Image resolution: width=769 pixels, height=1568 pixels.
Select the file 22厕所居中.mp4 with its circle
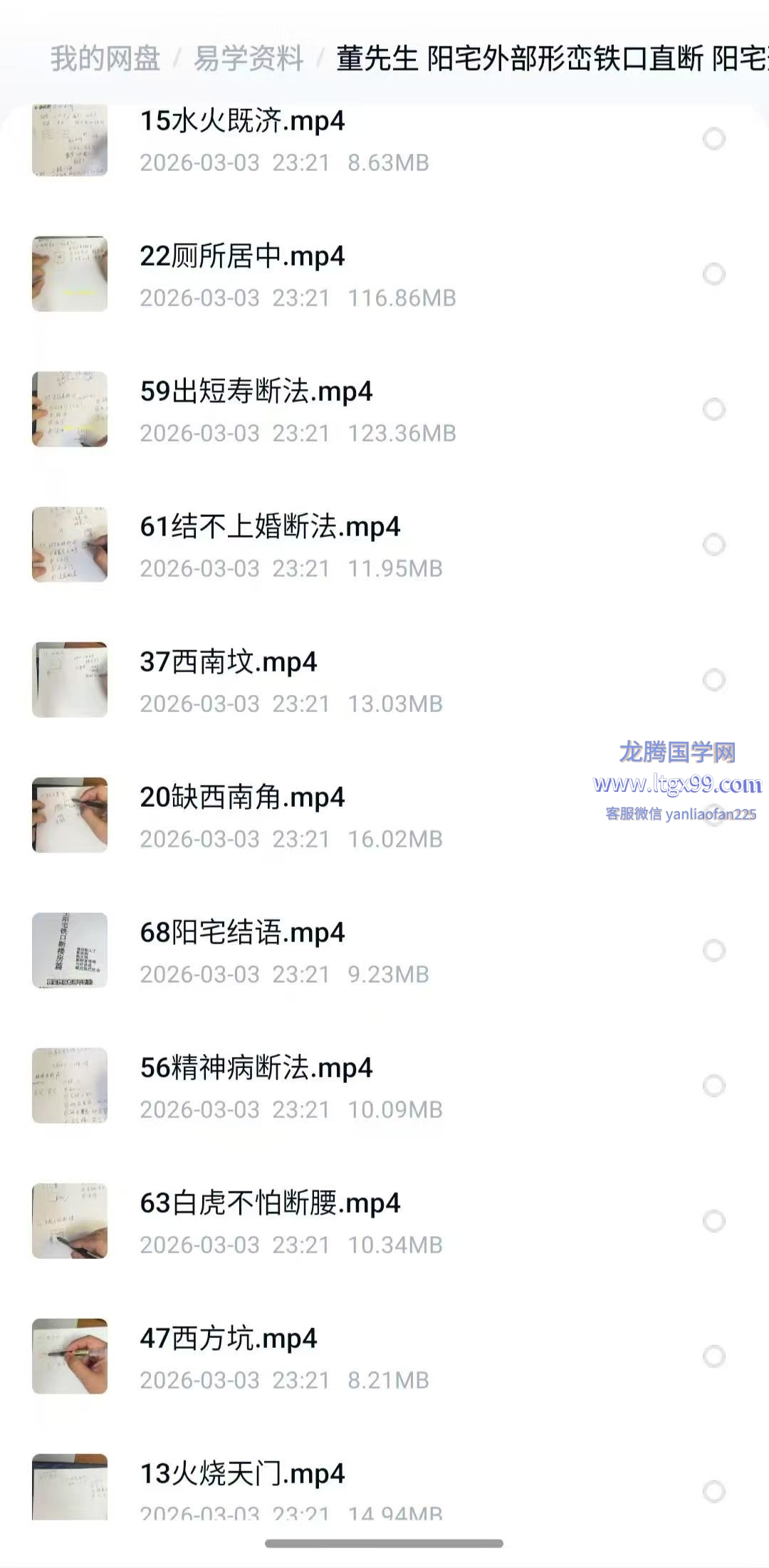[713, 274]
